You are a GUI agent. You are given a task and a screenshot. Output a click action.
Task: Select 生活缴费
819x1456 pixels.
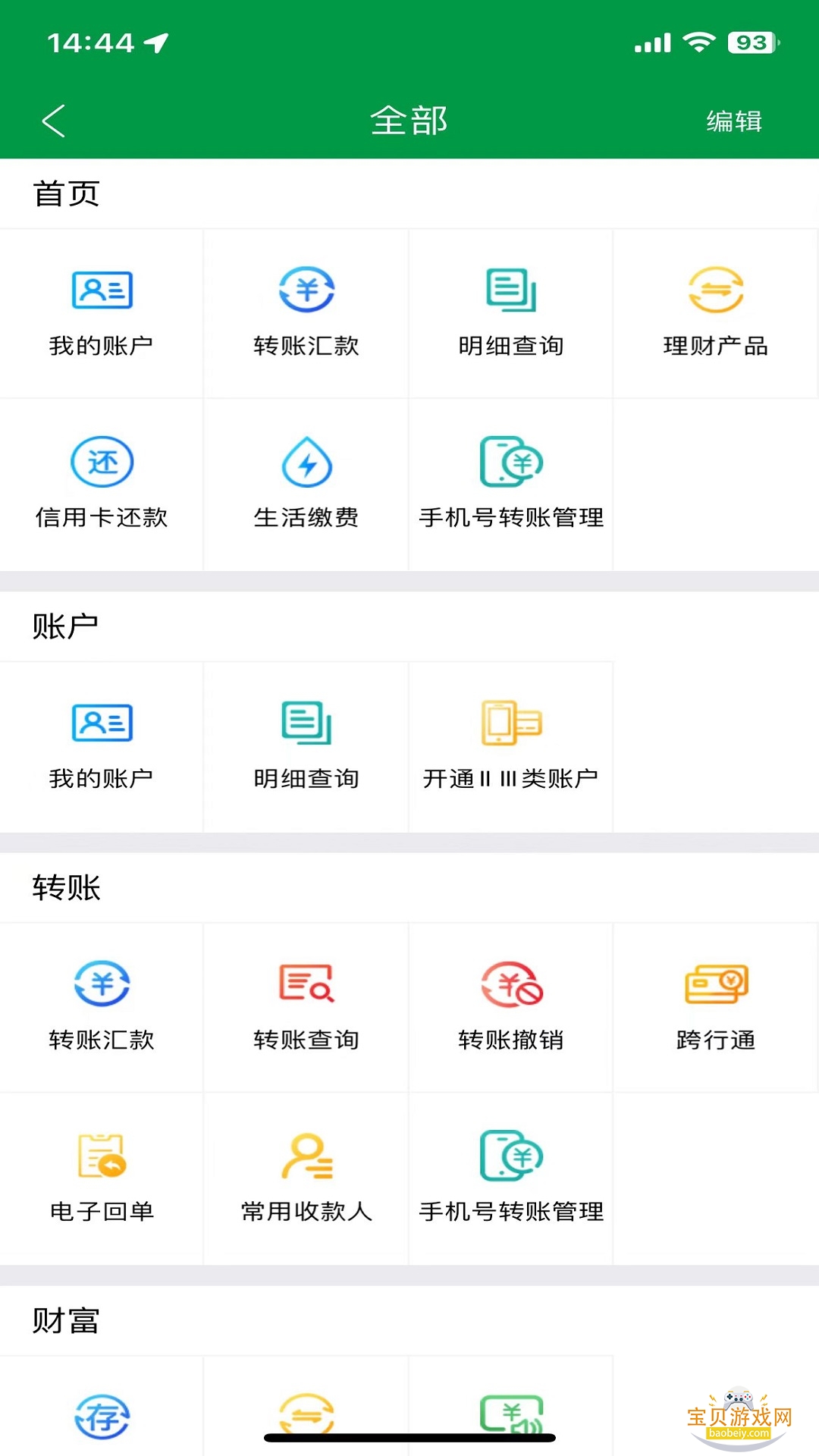tap(306, 485)
